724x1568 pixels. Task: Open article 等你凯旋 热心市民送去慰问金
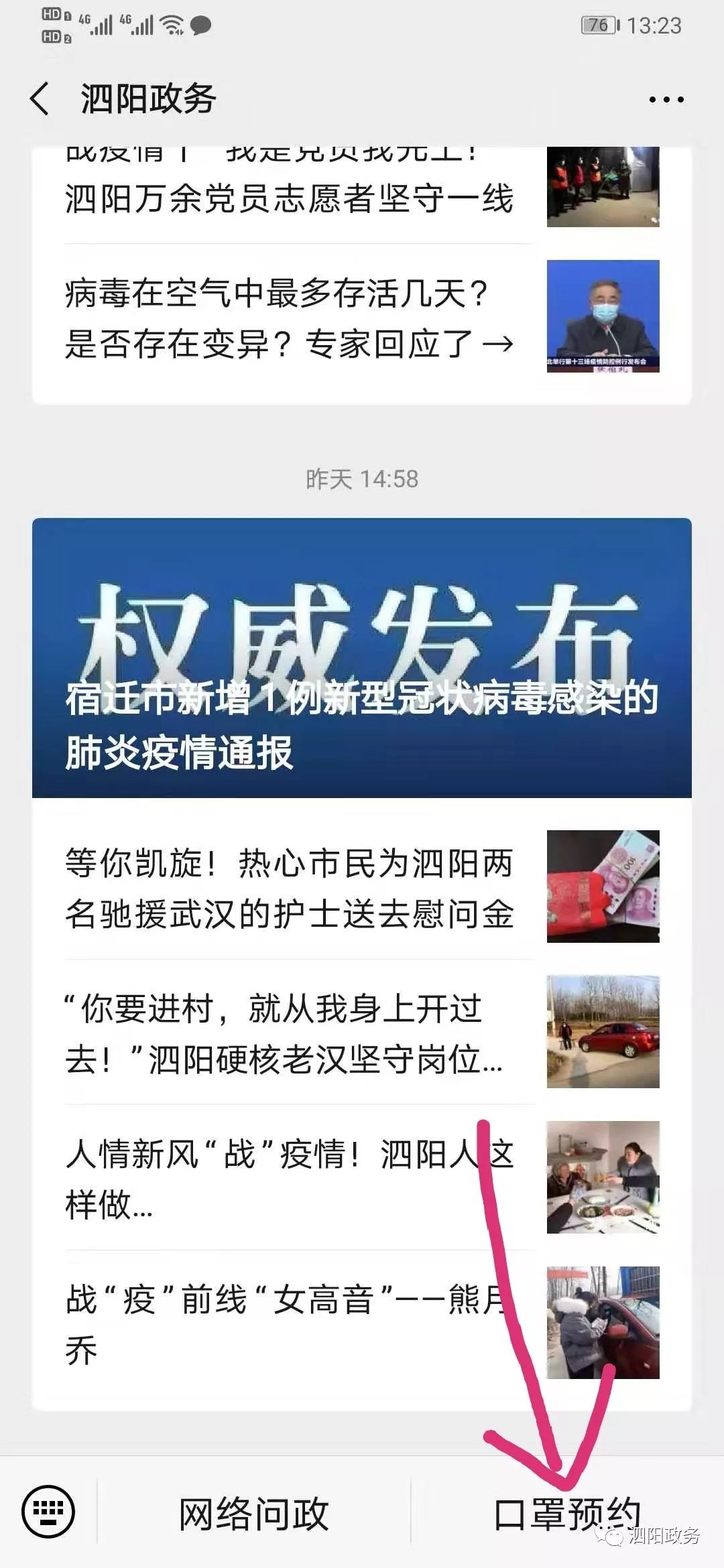coord(290,887)
